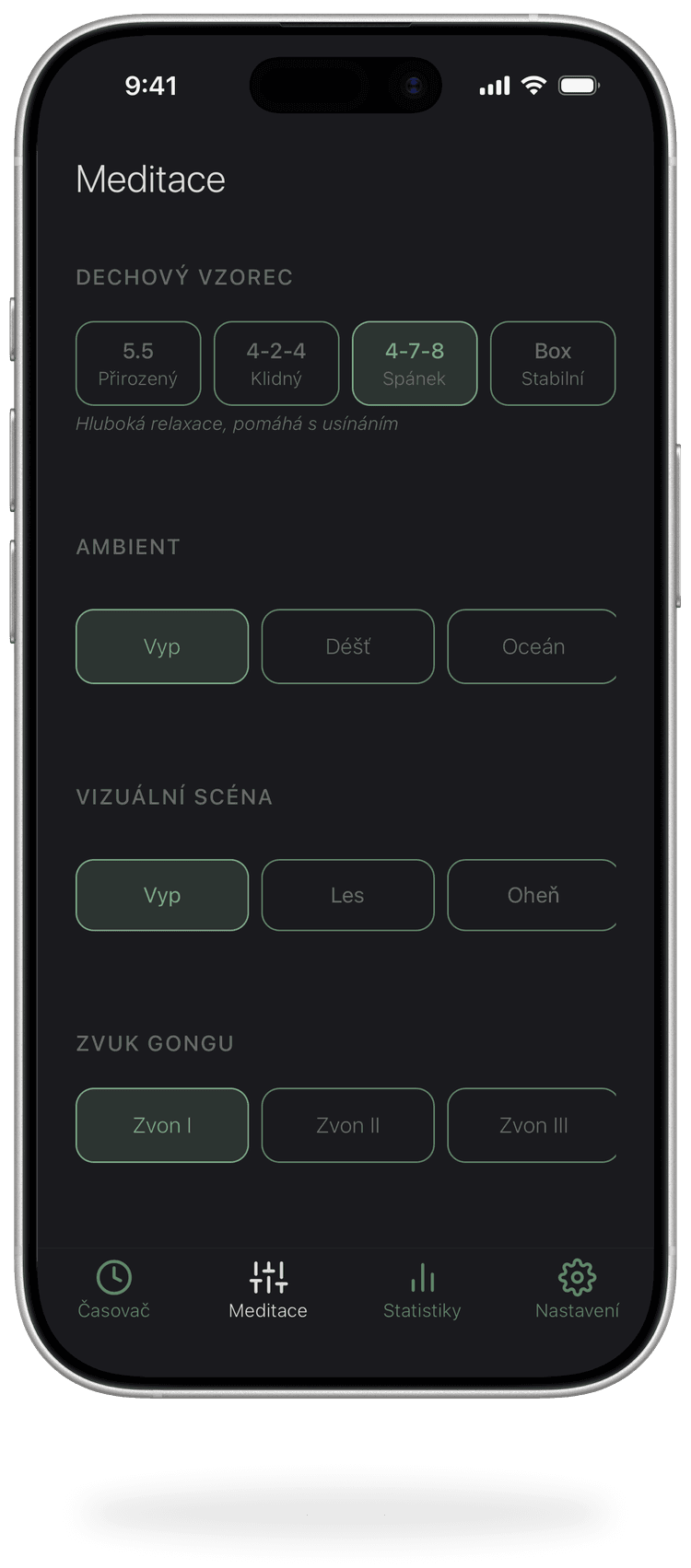Select the Les visual scene
Image resolution: width=691 pixels, height=1568 pixels.
(x=347, y=895)
